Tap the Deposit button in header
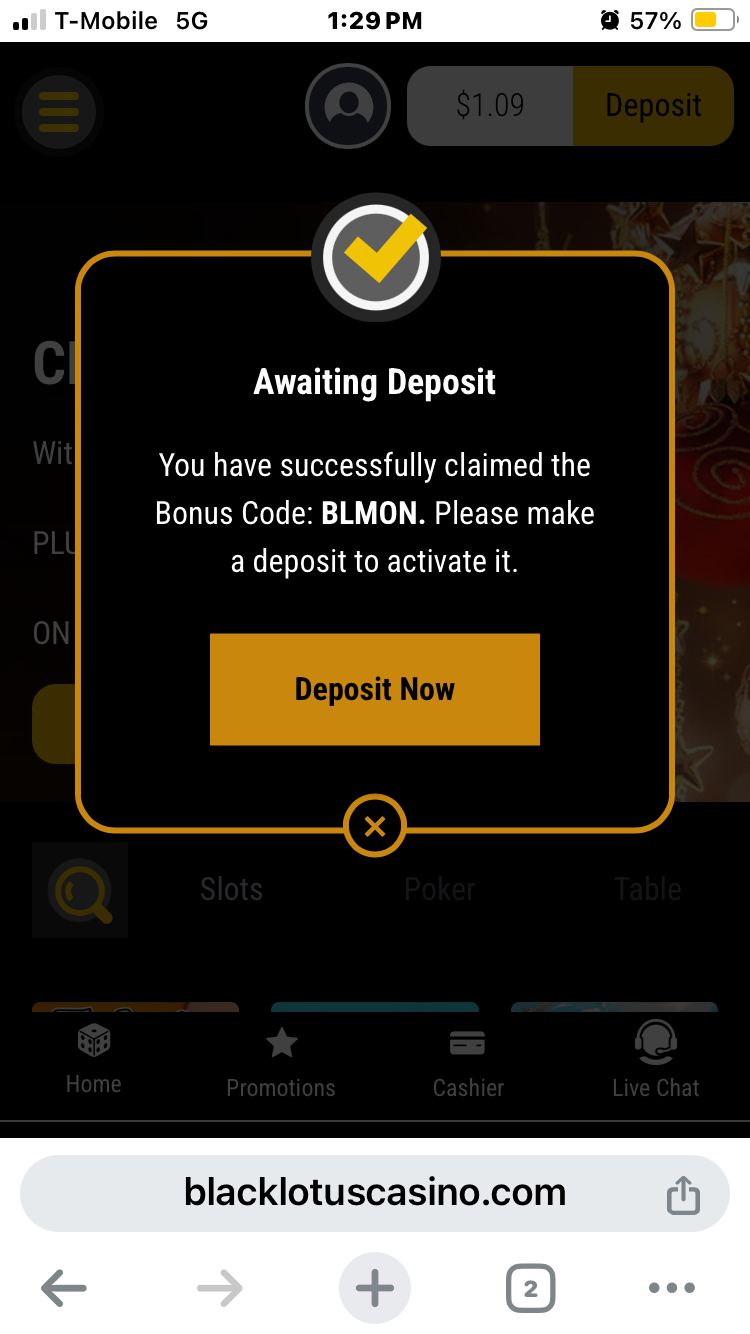This screenshot has width=750, height=1334. pyautogui.click(x=653, y=106)
